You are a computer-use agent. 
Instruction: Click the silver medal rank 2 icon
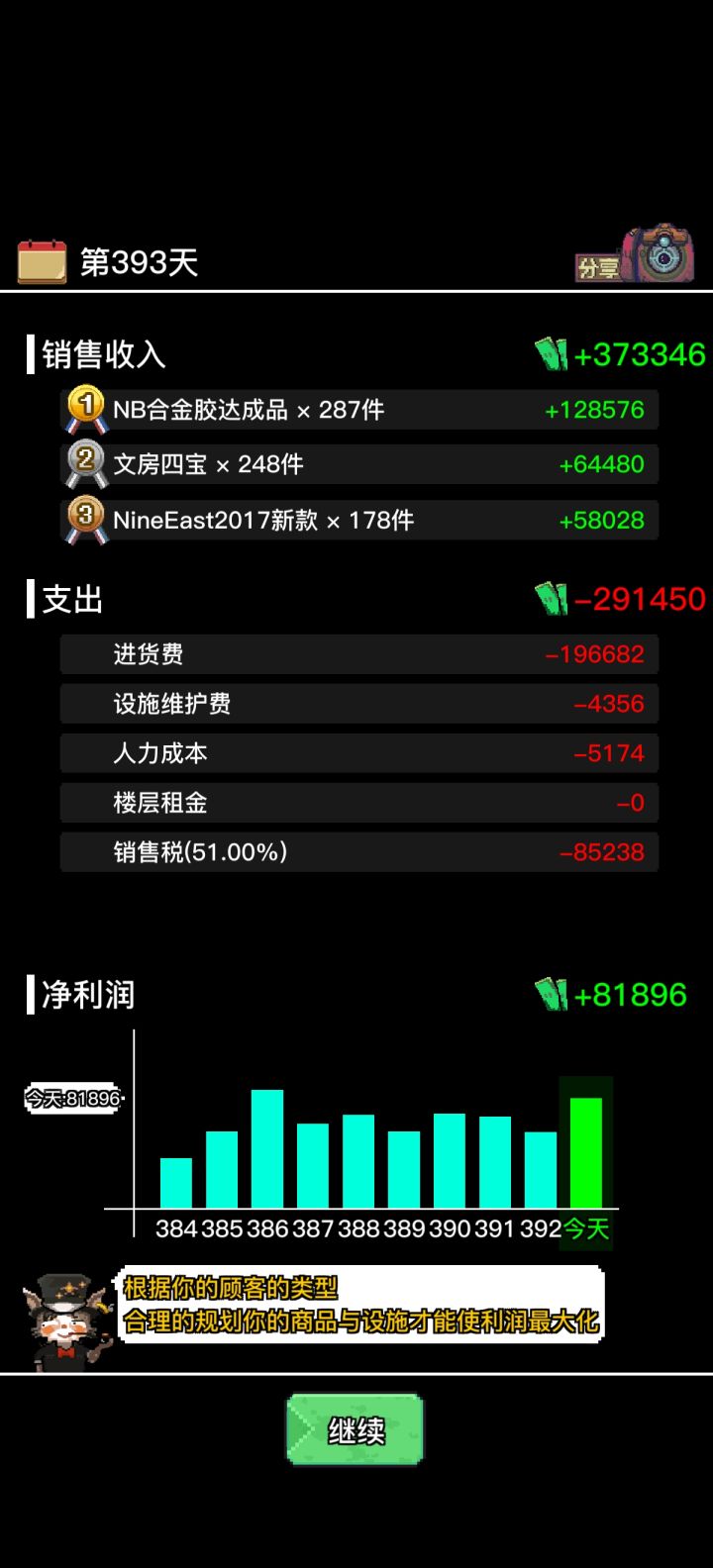84,464
